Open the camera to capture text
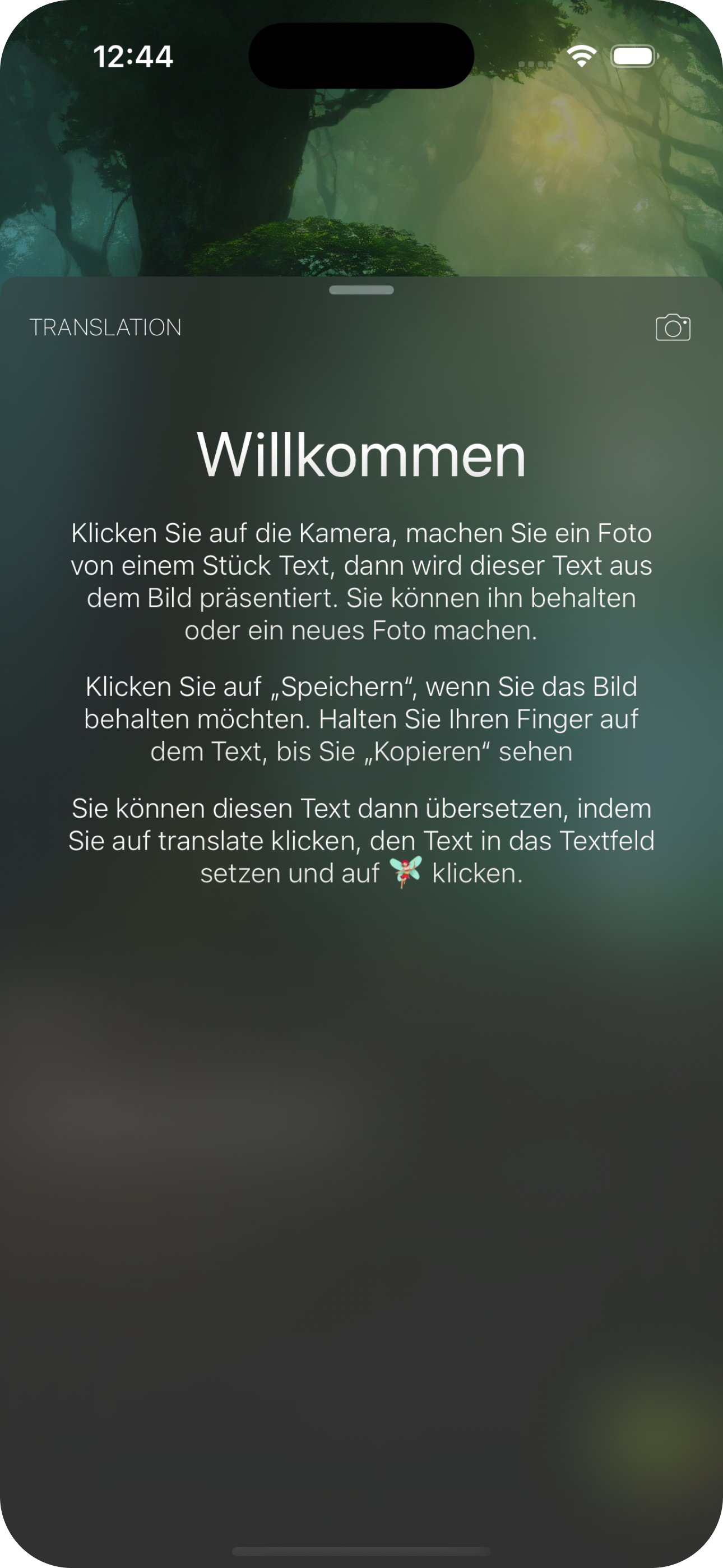 click(673, 328)
